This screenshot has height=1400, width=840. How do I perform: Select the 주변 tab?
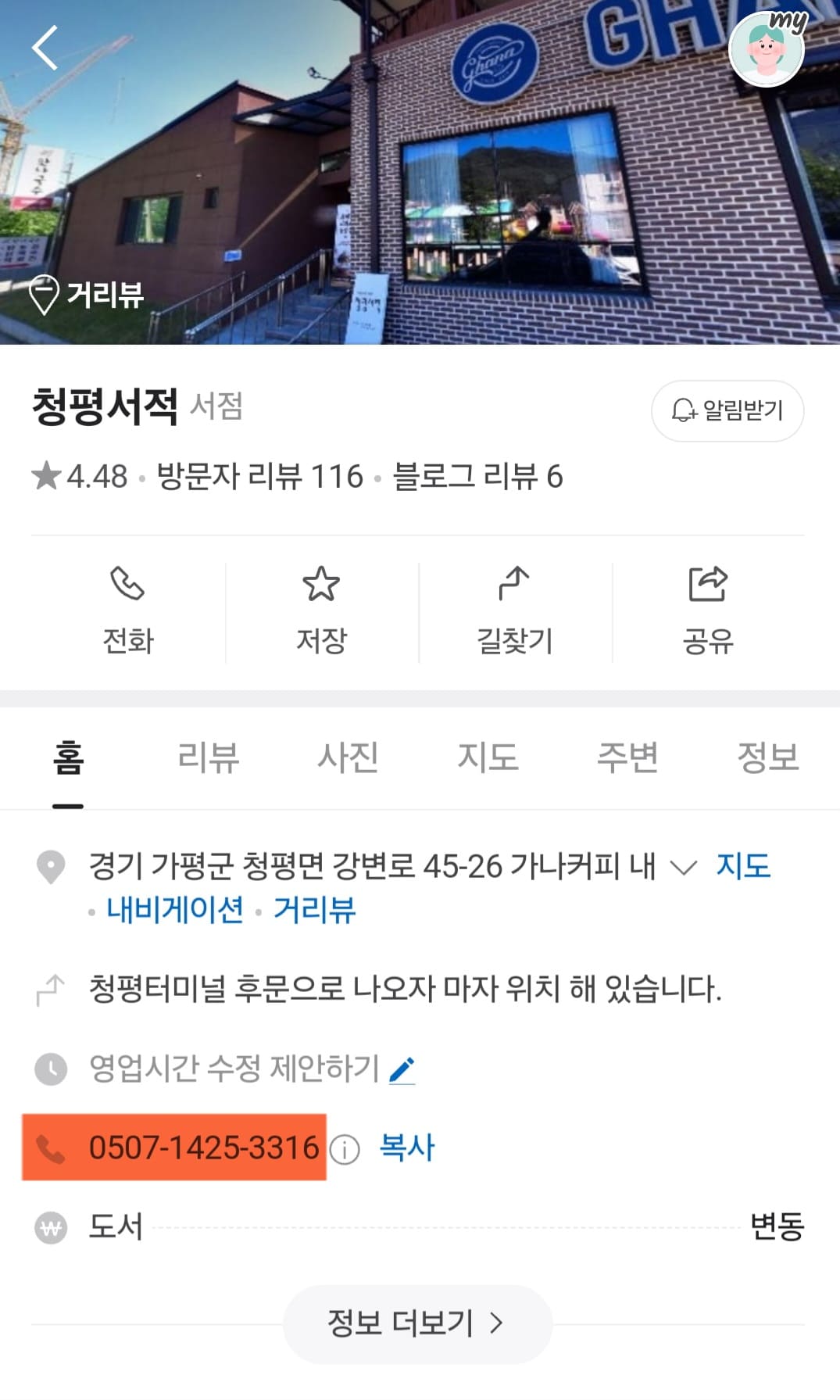[x=627, y=757]
